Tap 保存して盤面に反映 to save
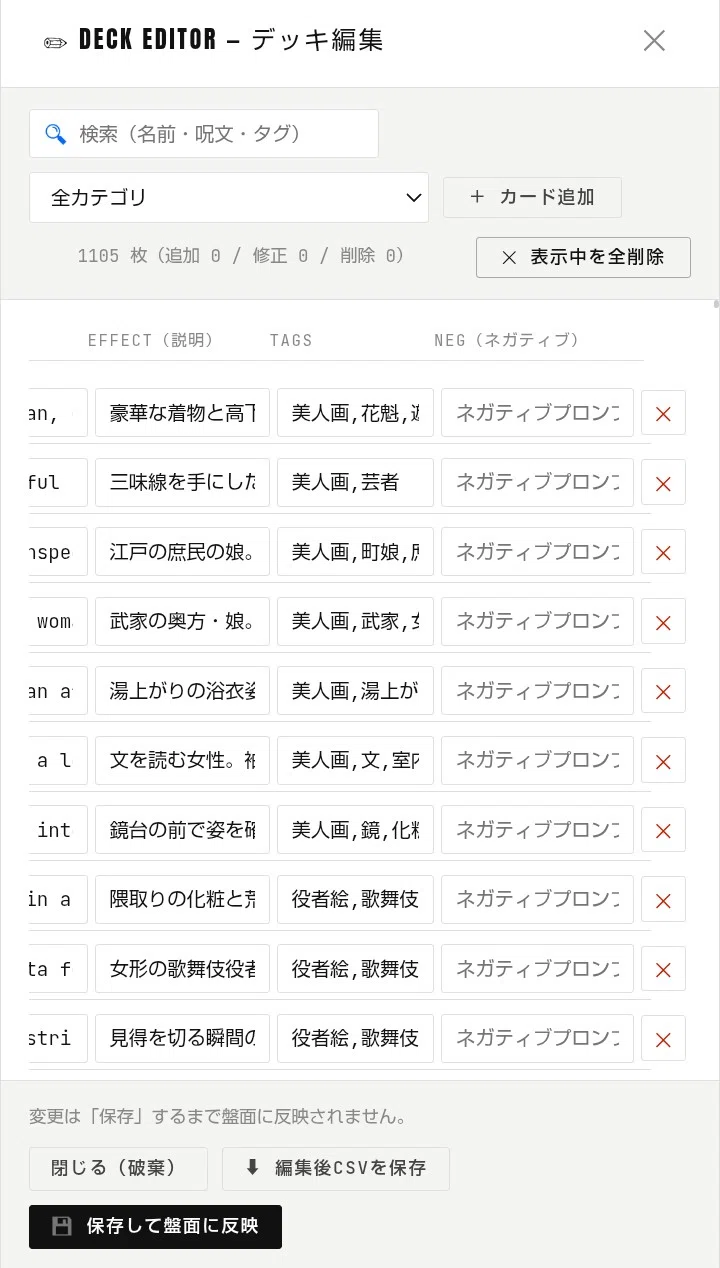Screen dimensions: 720x1268 pyautogui.click(x=155, y=1227)
